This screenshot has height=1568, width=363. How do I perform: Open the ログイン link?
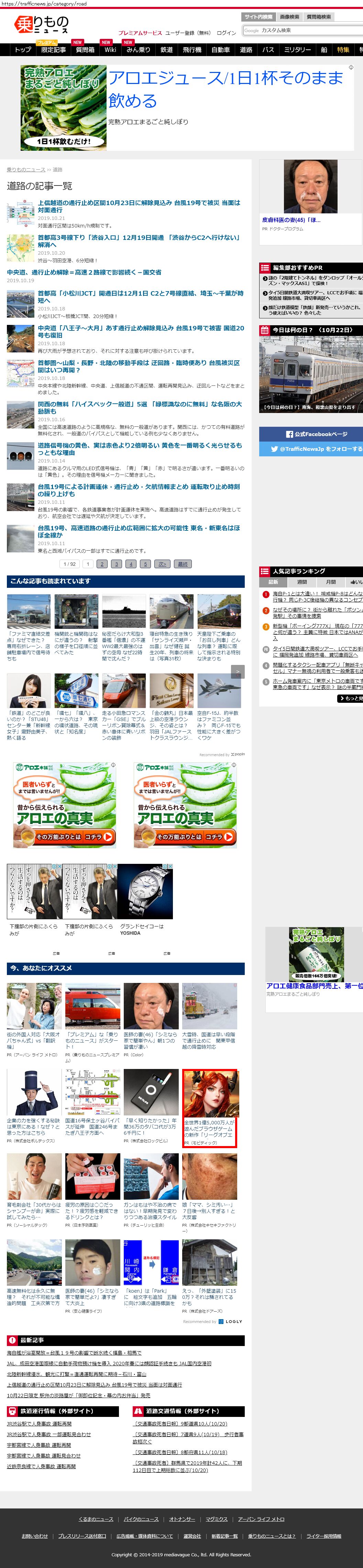click(226, 33)
